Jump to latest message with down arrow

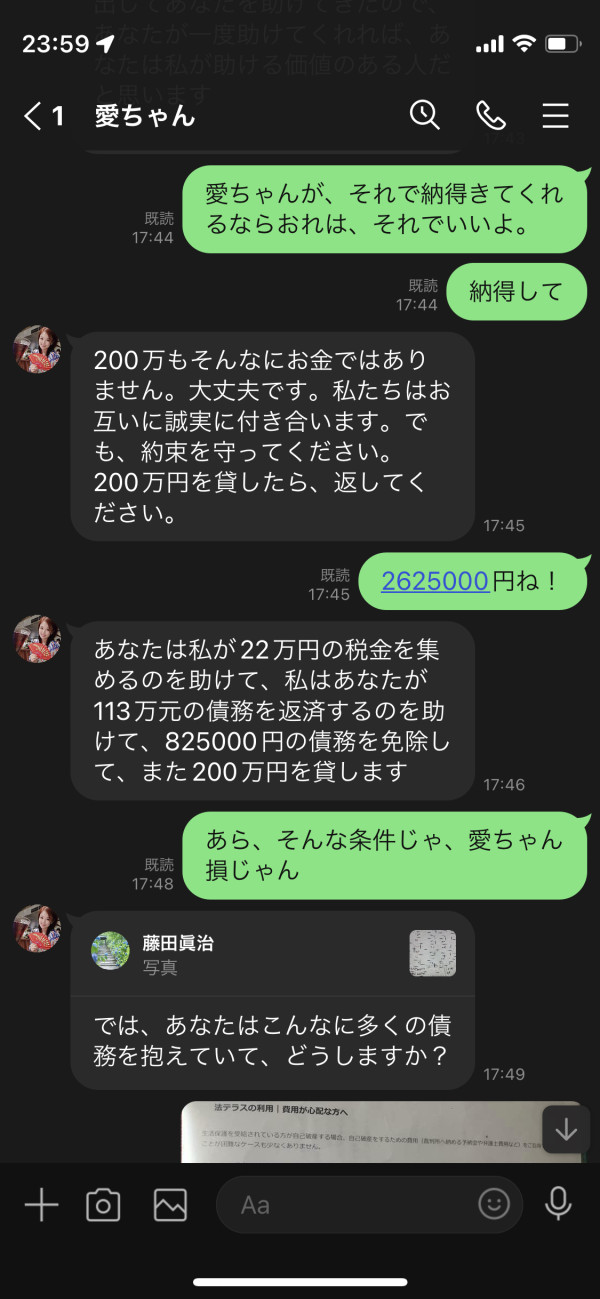[566, 1129]
